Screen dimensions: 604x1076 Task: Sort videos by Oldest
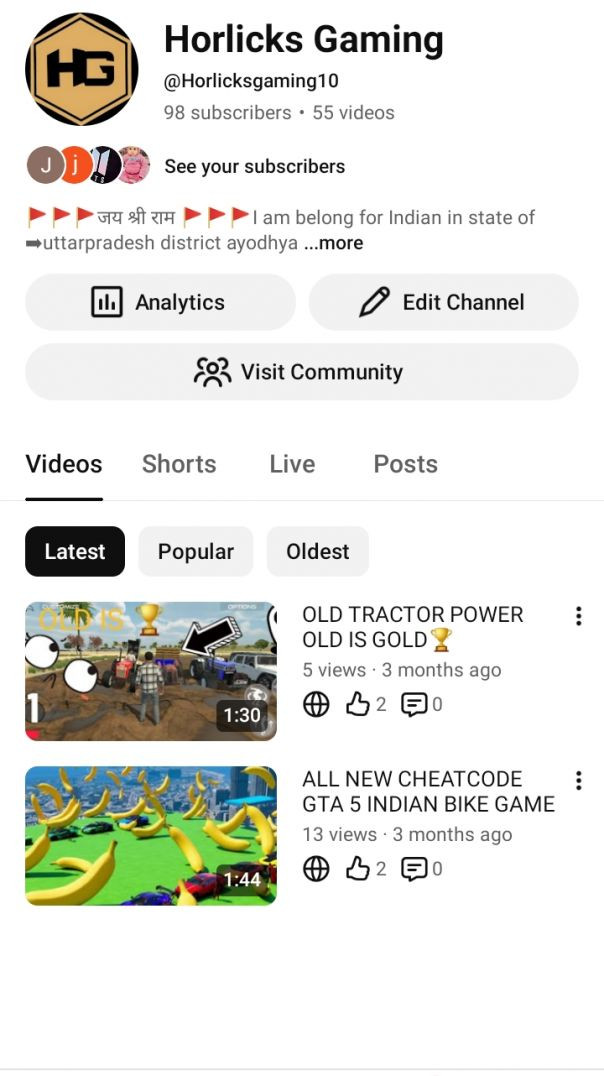click(x=317, y=551)
